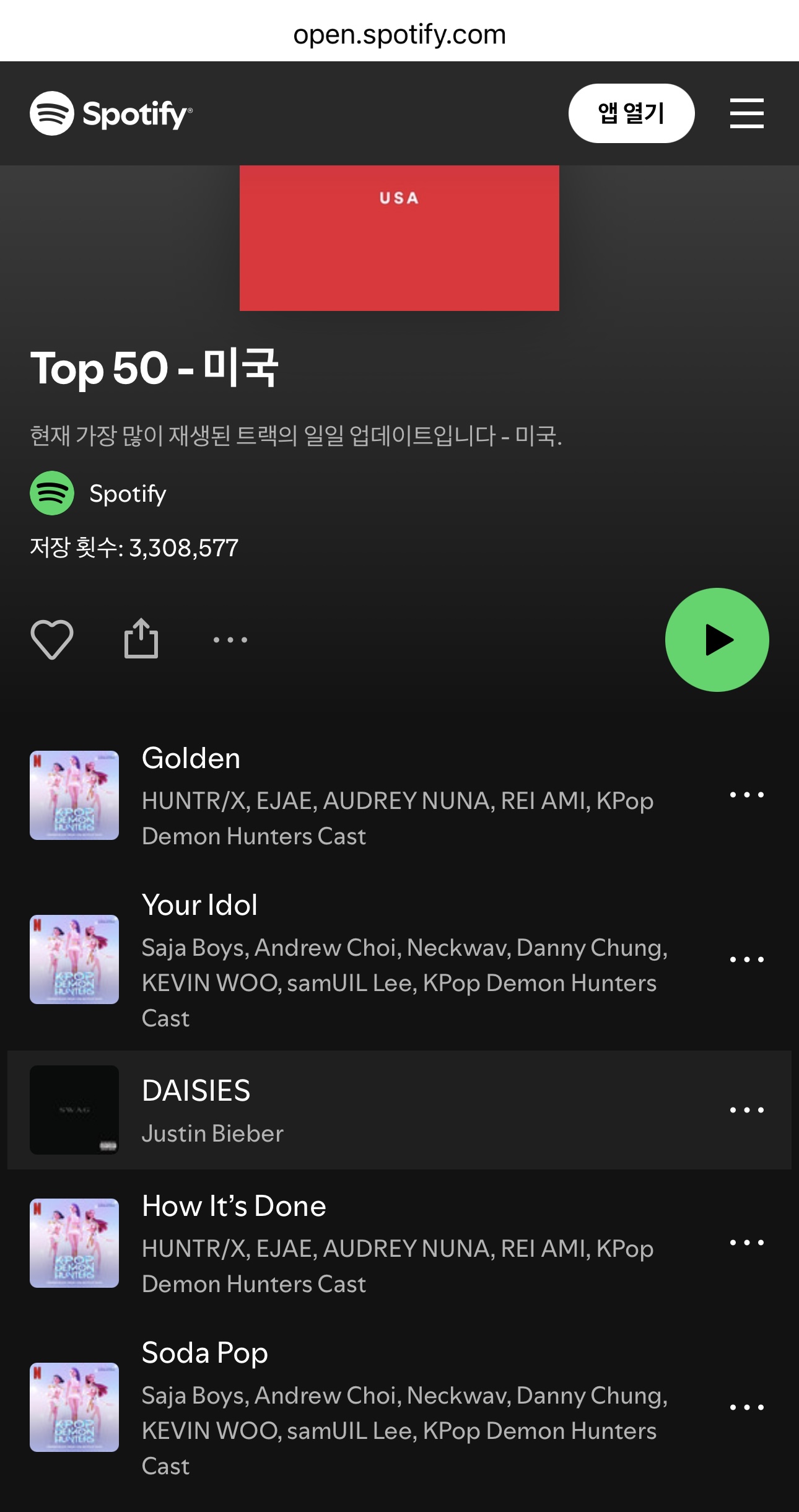The image size is (799, 1512).
Task: Share this playlist
Action: (141, 638)
